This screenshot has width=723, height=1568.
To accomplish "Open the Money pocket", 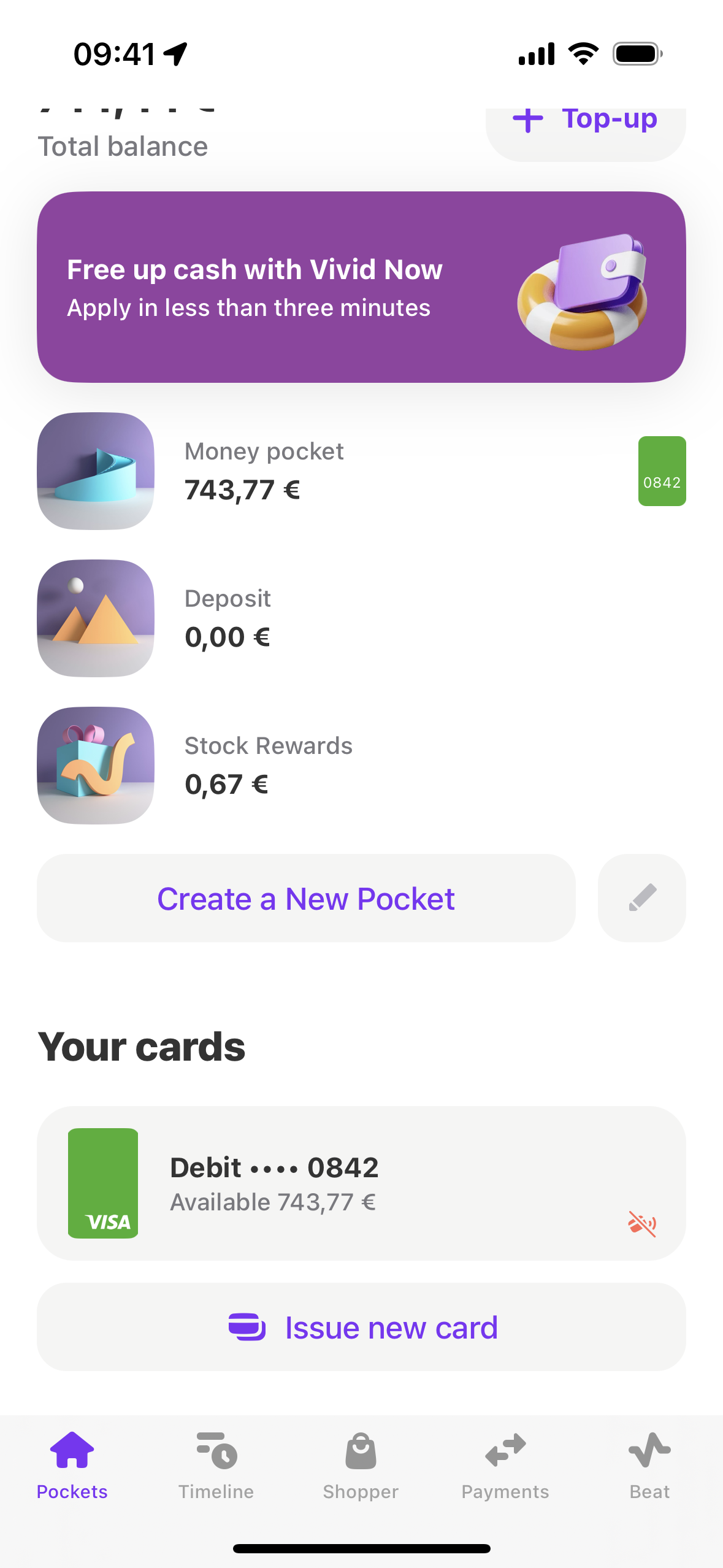I will 361,471.
